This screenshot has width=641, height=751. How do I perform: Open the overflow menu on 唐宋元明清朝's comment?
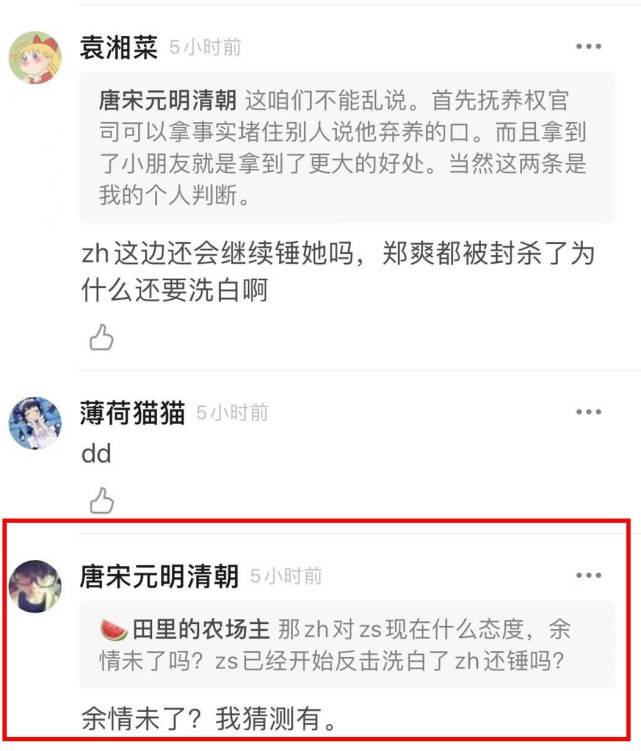click(588, 575)
